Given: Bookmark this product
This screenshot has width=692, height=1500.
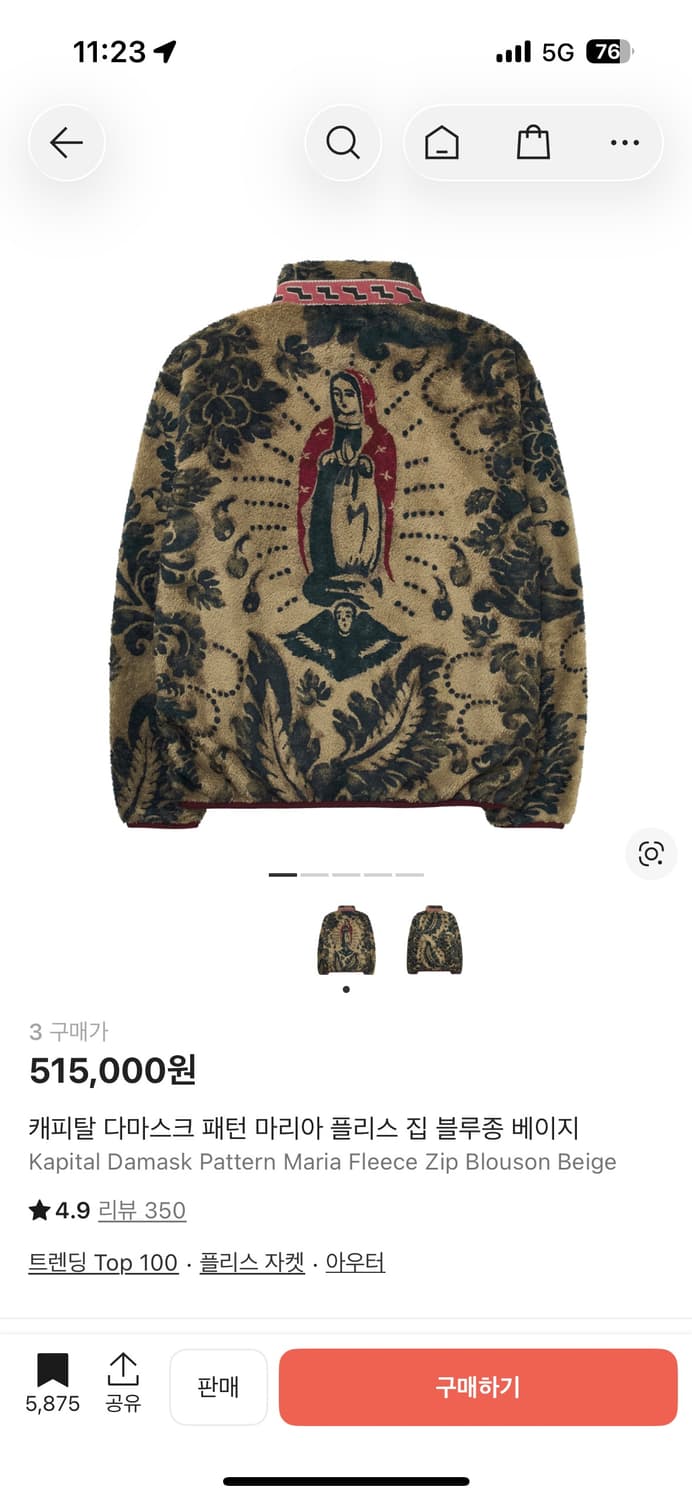Looking at the screenshot, I should pyautogui.click(x=52, y=1382).
